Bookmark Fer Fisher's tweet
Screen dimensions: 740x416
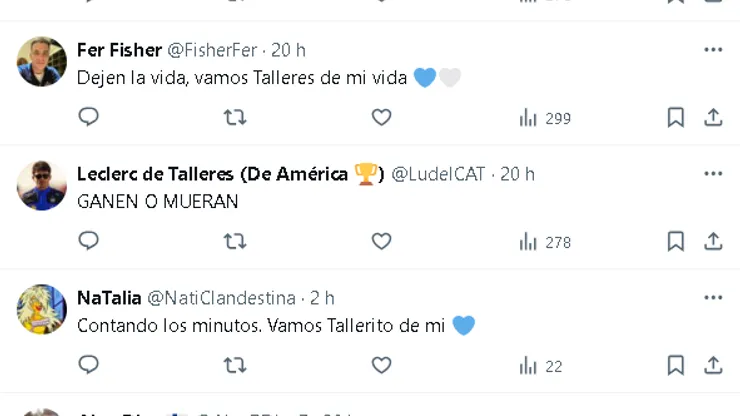point(676,117)
